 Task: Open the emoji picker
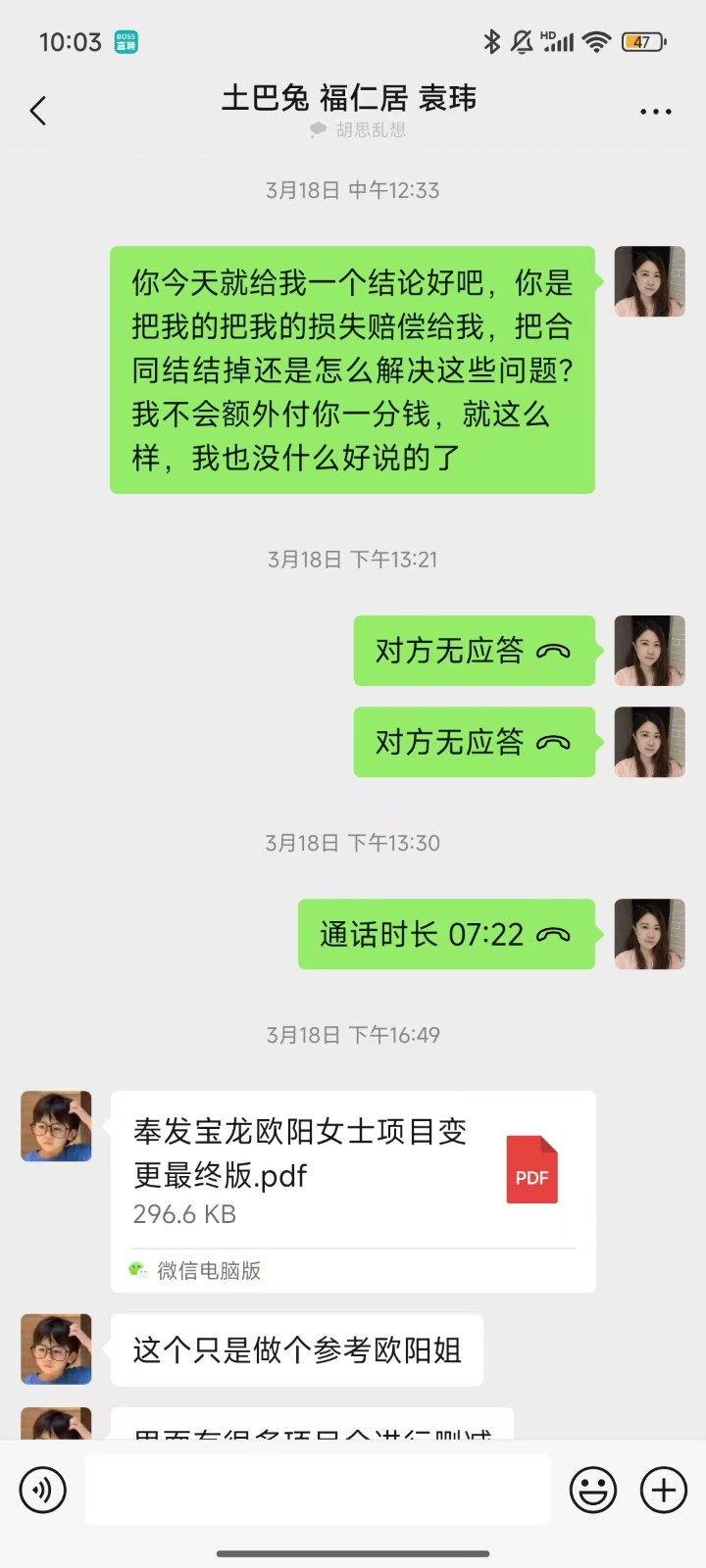[593, 1491]
